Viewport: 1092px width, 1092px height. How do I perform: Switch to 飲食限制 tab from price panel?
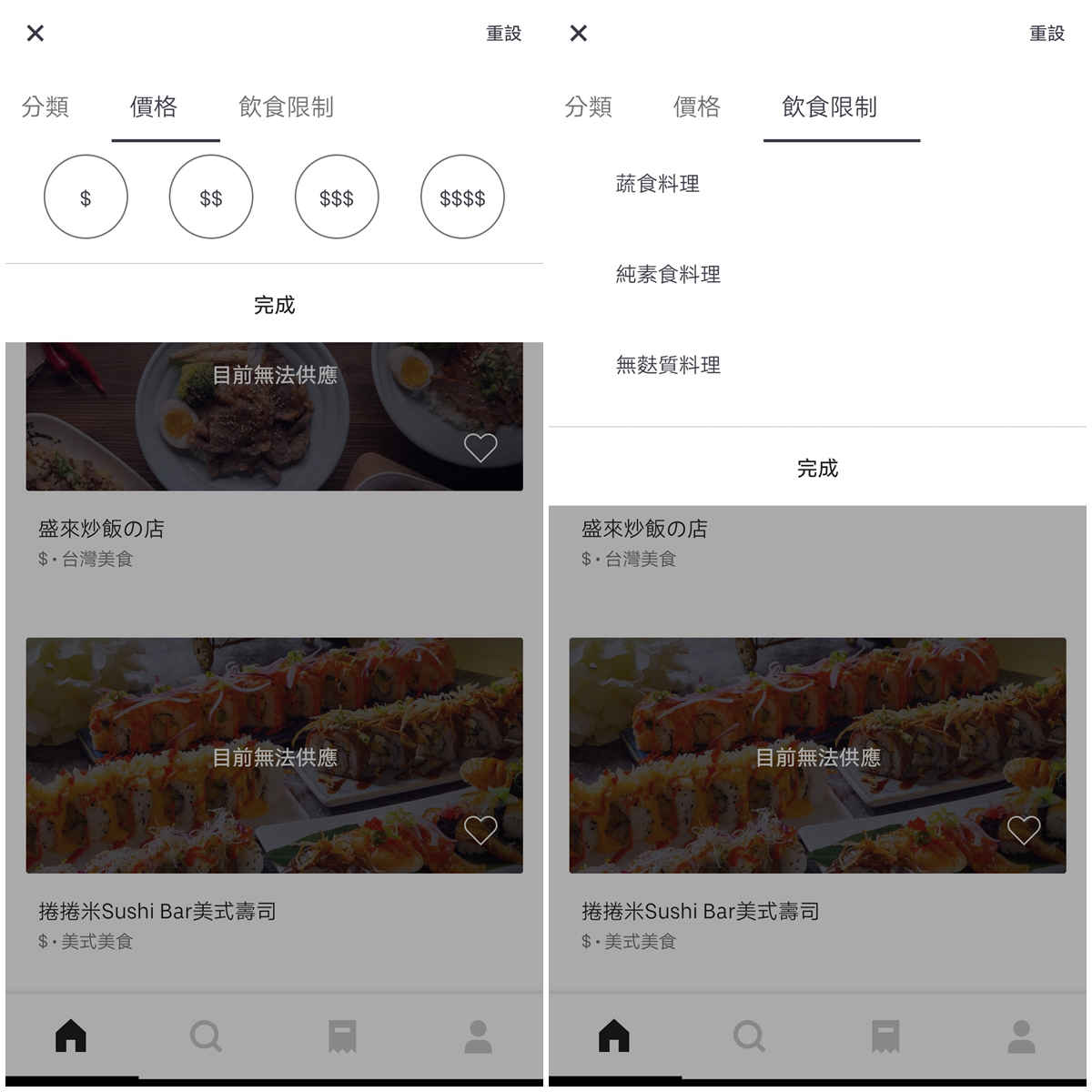point(286,107)
